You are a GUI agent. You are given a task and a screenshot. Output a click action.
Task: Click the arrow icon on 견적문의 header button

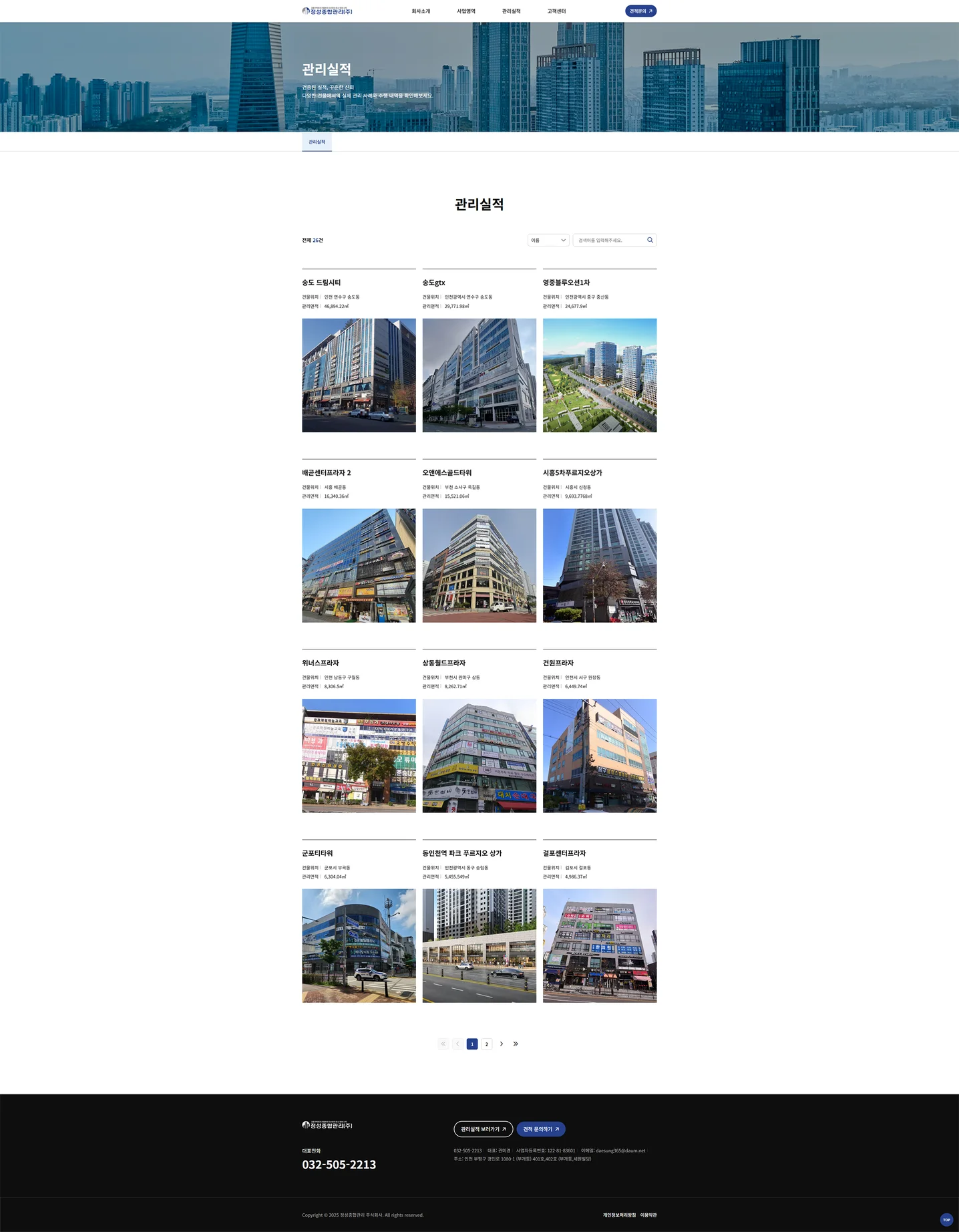(649, 11)
